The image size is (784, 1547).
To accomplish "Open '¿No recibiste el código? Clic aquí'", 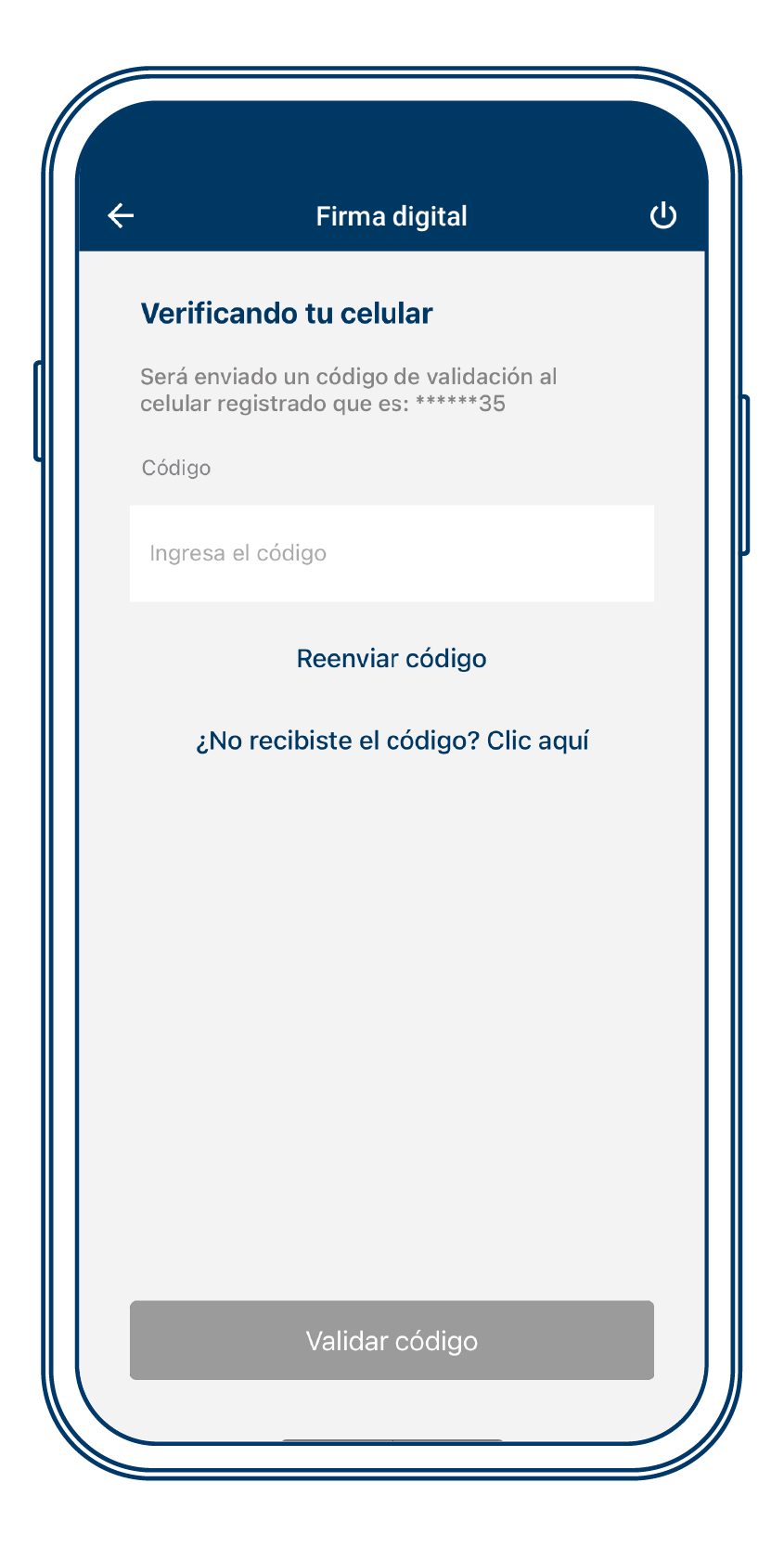I will pos(392,741).
